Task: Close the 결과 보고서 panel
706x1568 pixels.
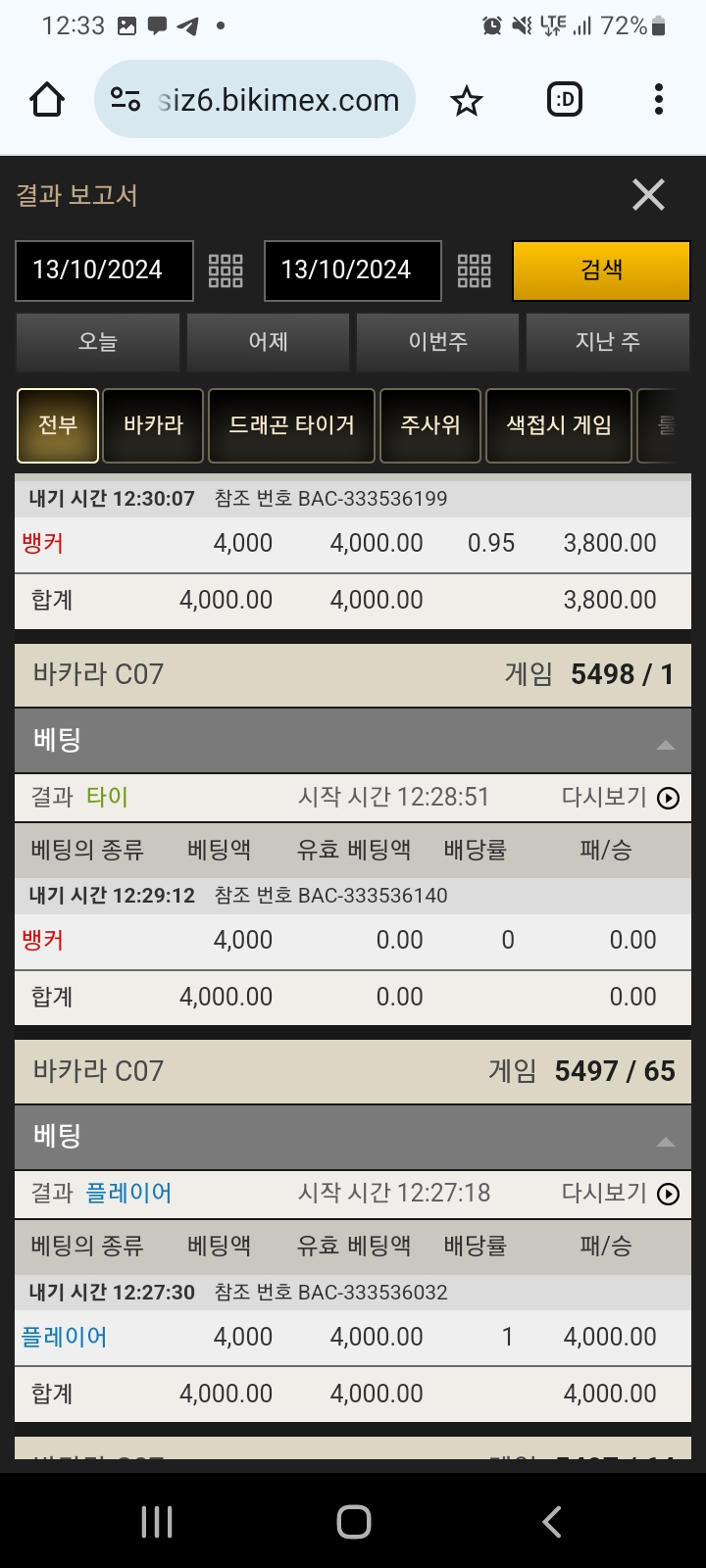Action: point(648,195)
